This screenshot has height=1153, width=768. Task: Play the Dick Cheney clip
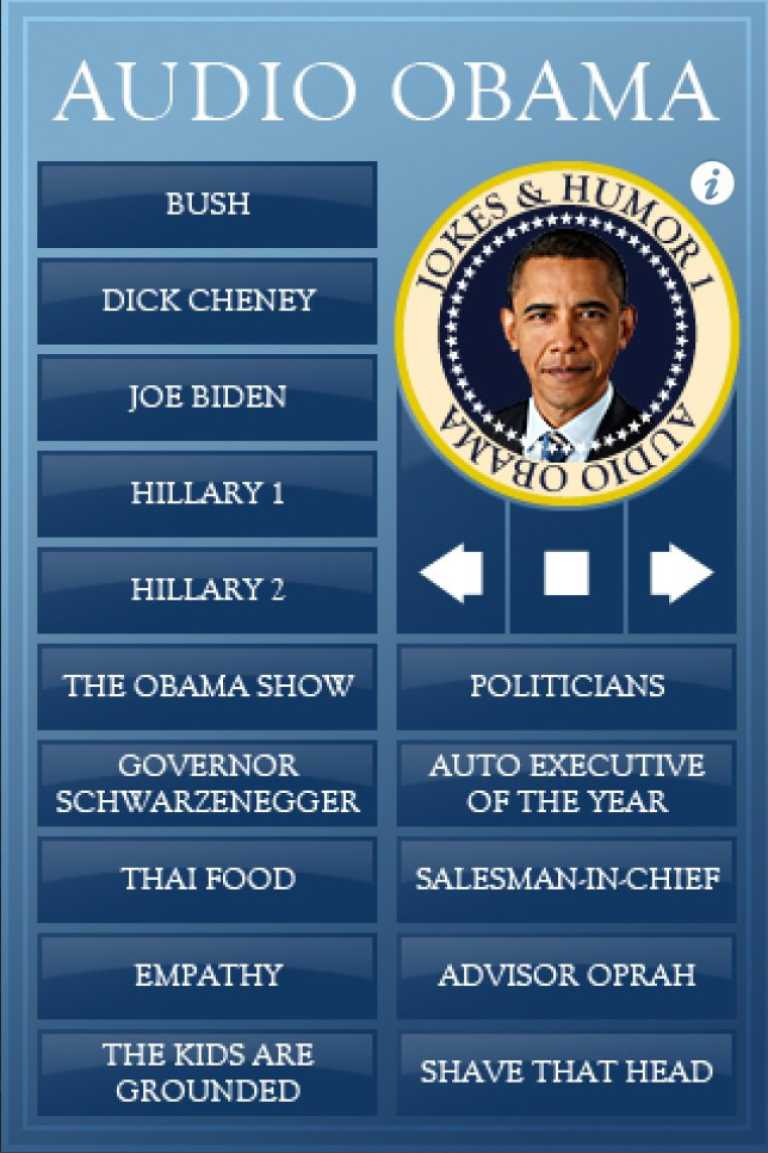pos(207,301)
